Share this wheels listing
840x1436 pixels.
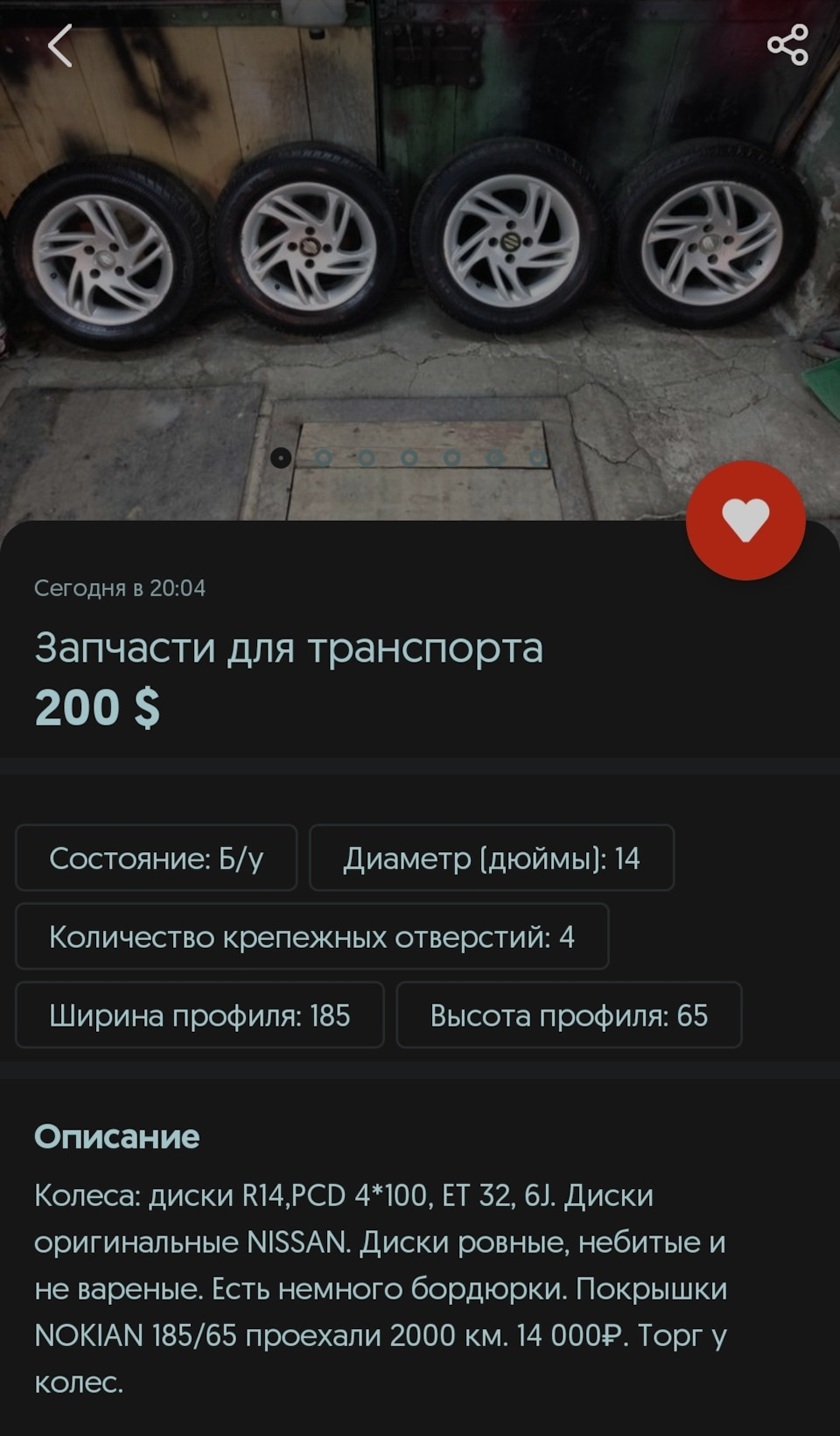[x=787, y=45]
